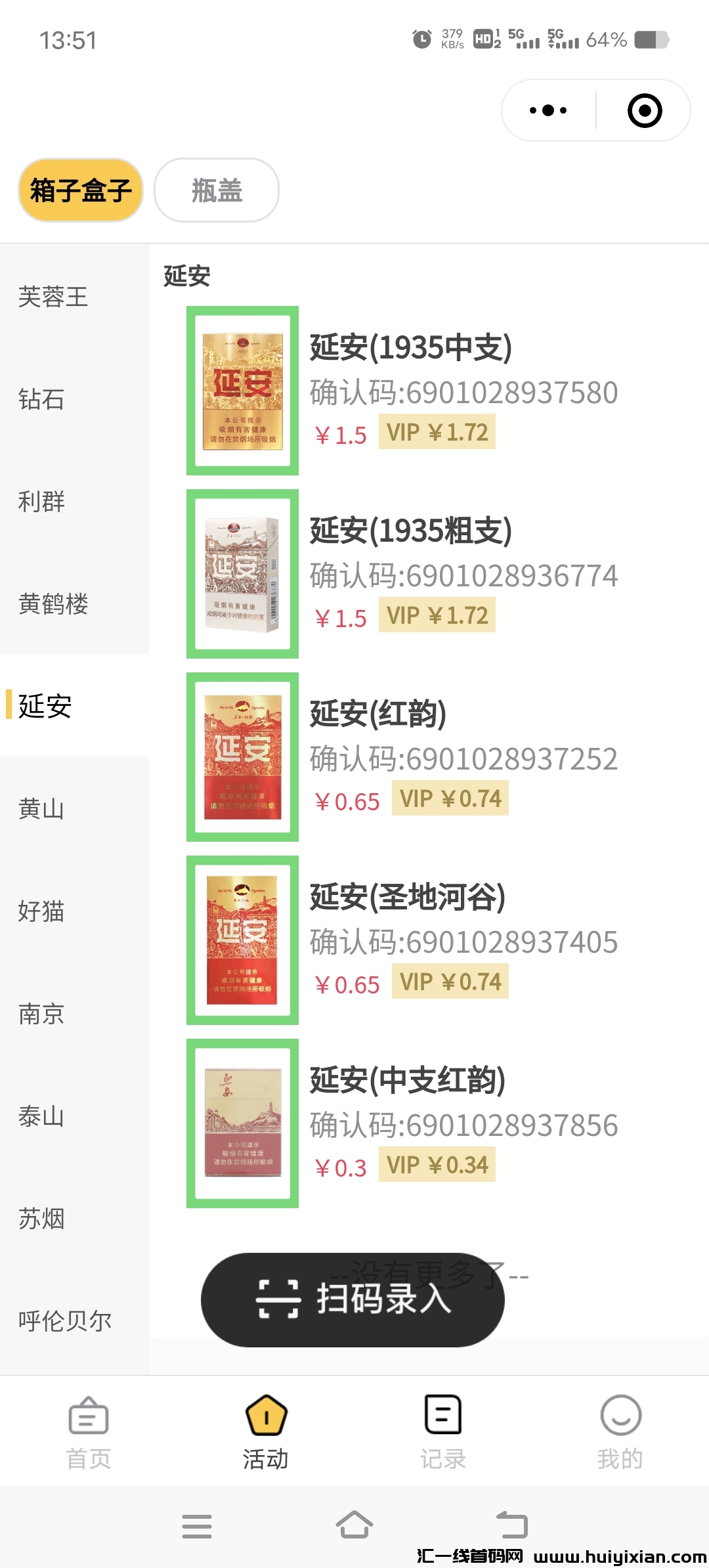Go to the 首页 tab

click(89, 1431)
